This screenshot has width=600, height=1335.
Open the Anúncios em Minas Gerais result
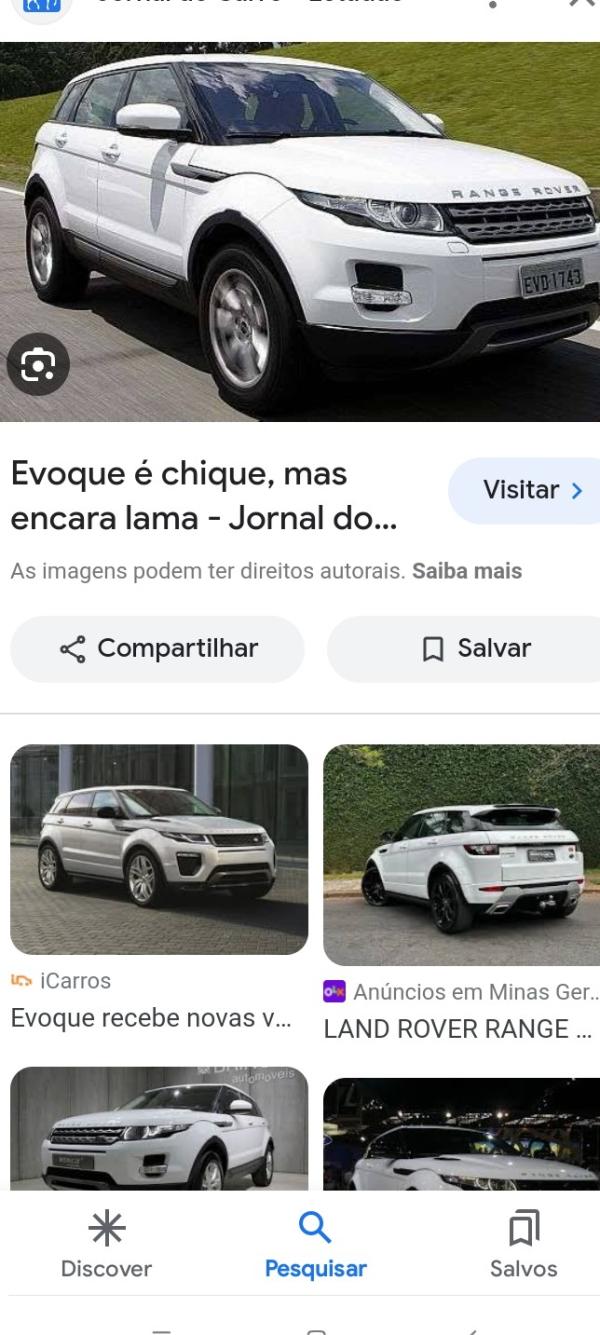point(461,855)
